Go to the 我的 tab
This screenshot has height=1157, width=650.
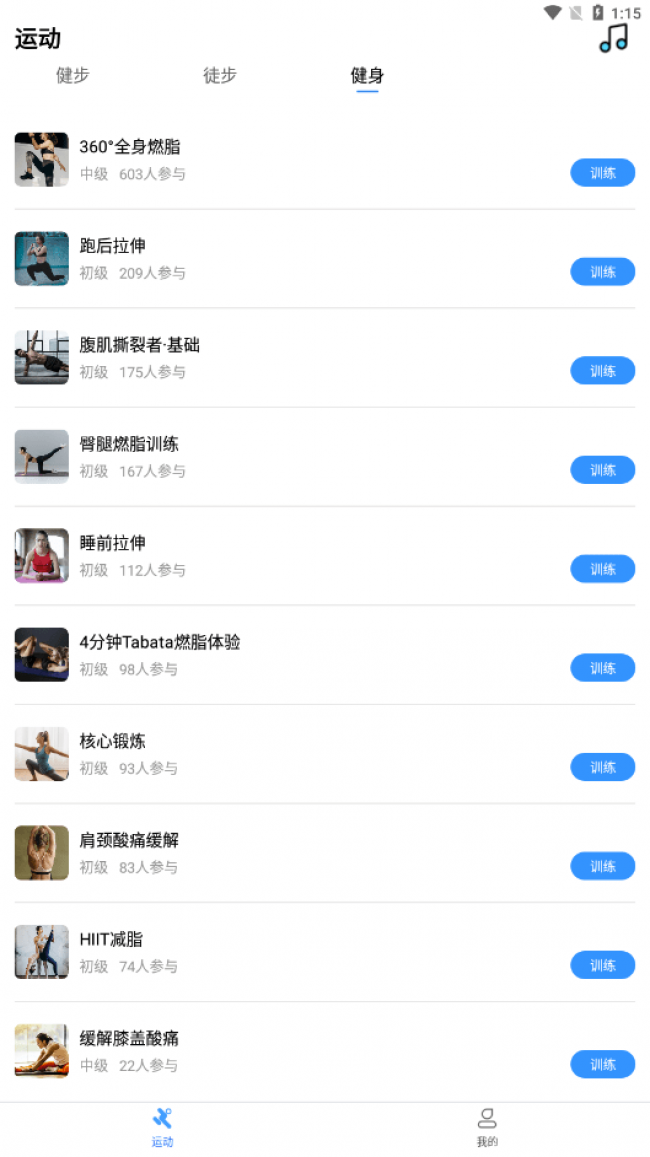487,1127
